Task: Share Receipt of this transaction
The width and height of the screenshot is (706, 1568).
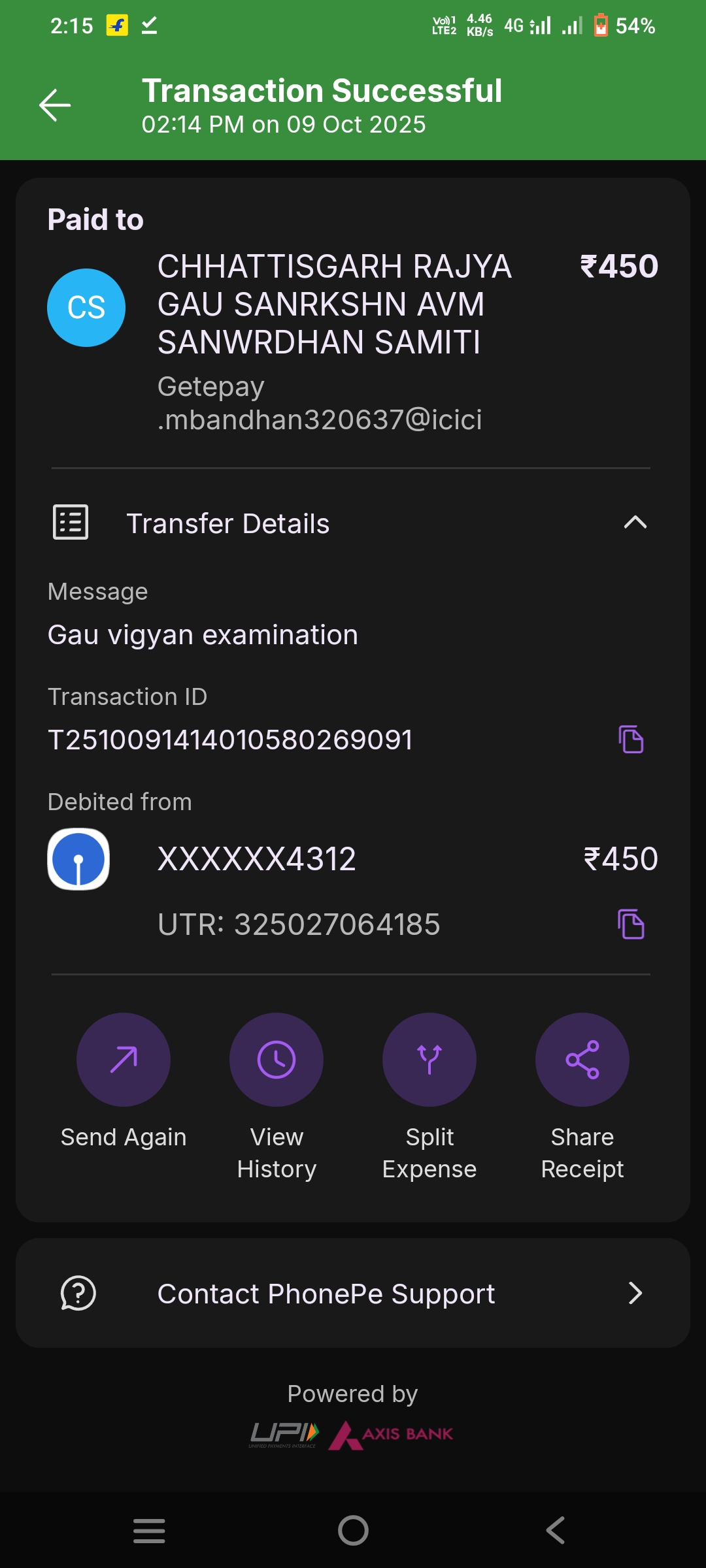Action: click(582, 1060)
